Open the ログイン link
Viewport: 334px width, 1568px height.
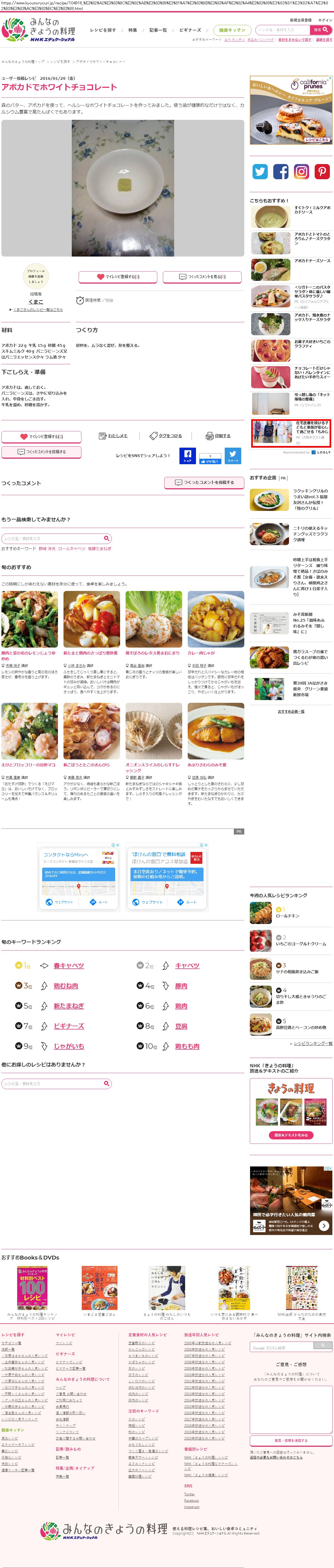point(325,20)
